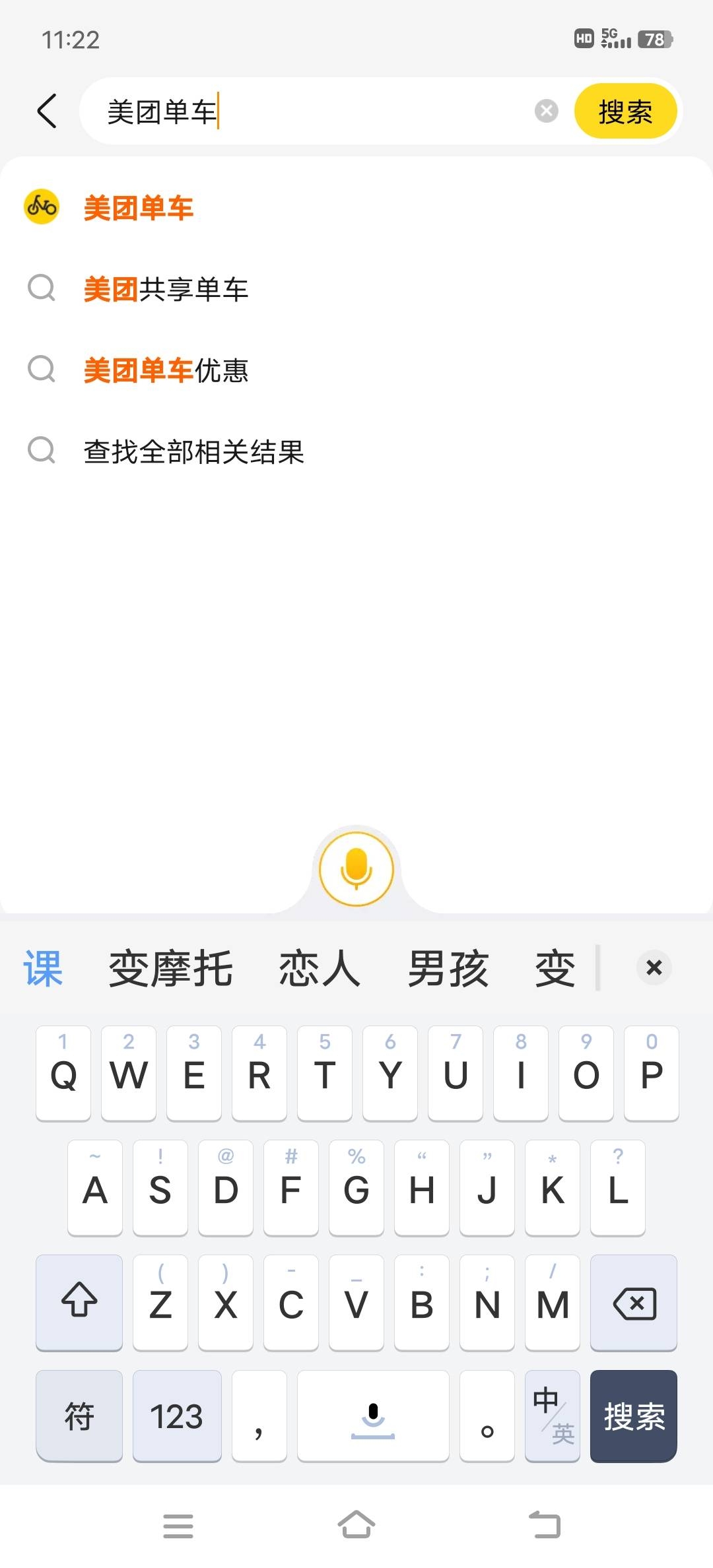Select the 美团共享单车 suggestion
Screen dimensions: 713x1568
166,289
